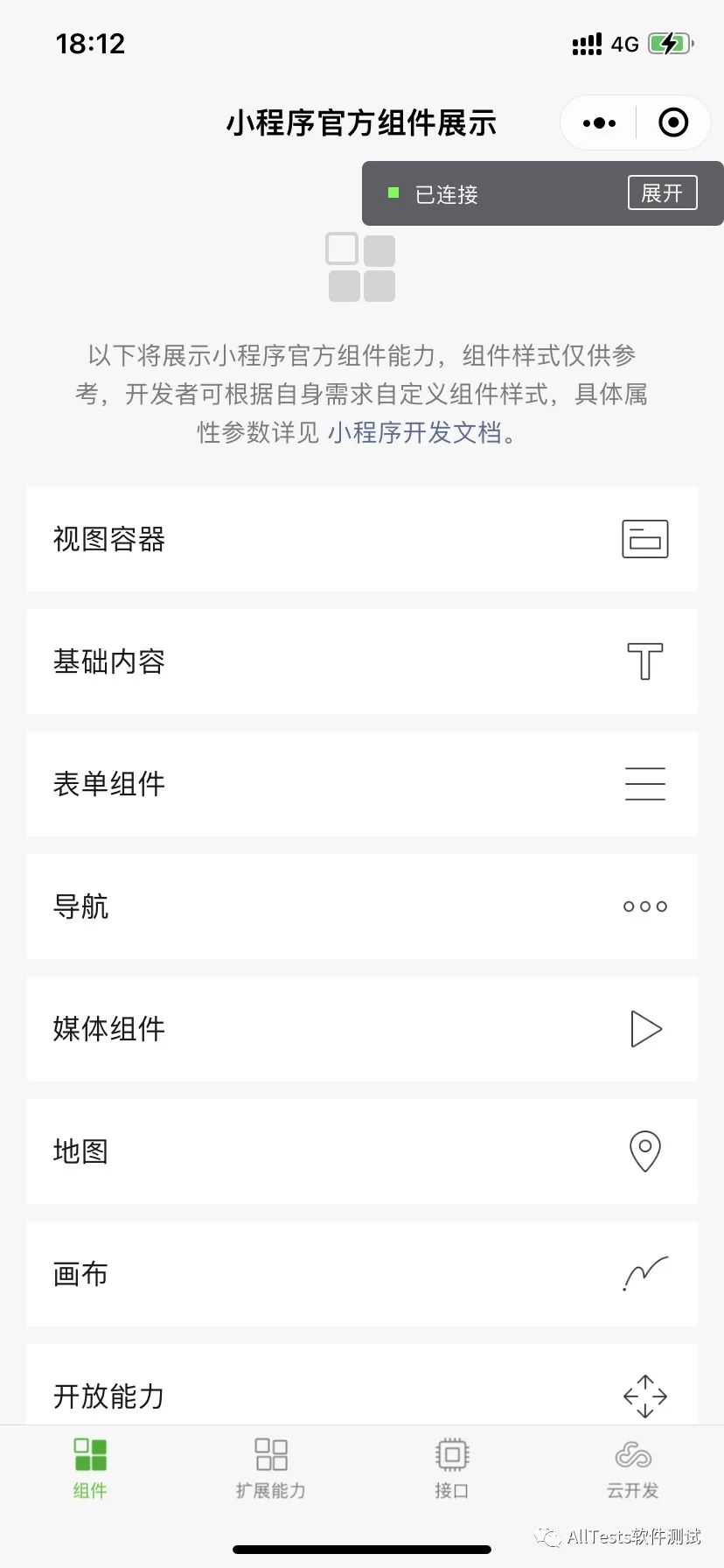
Task: Expand the 表单组件 section
Action: (362, 784)
